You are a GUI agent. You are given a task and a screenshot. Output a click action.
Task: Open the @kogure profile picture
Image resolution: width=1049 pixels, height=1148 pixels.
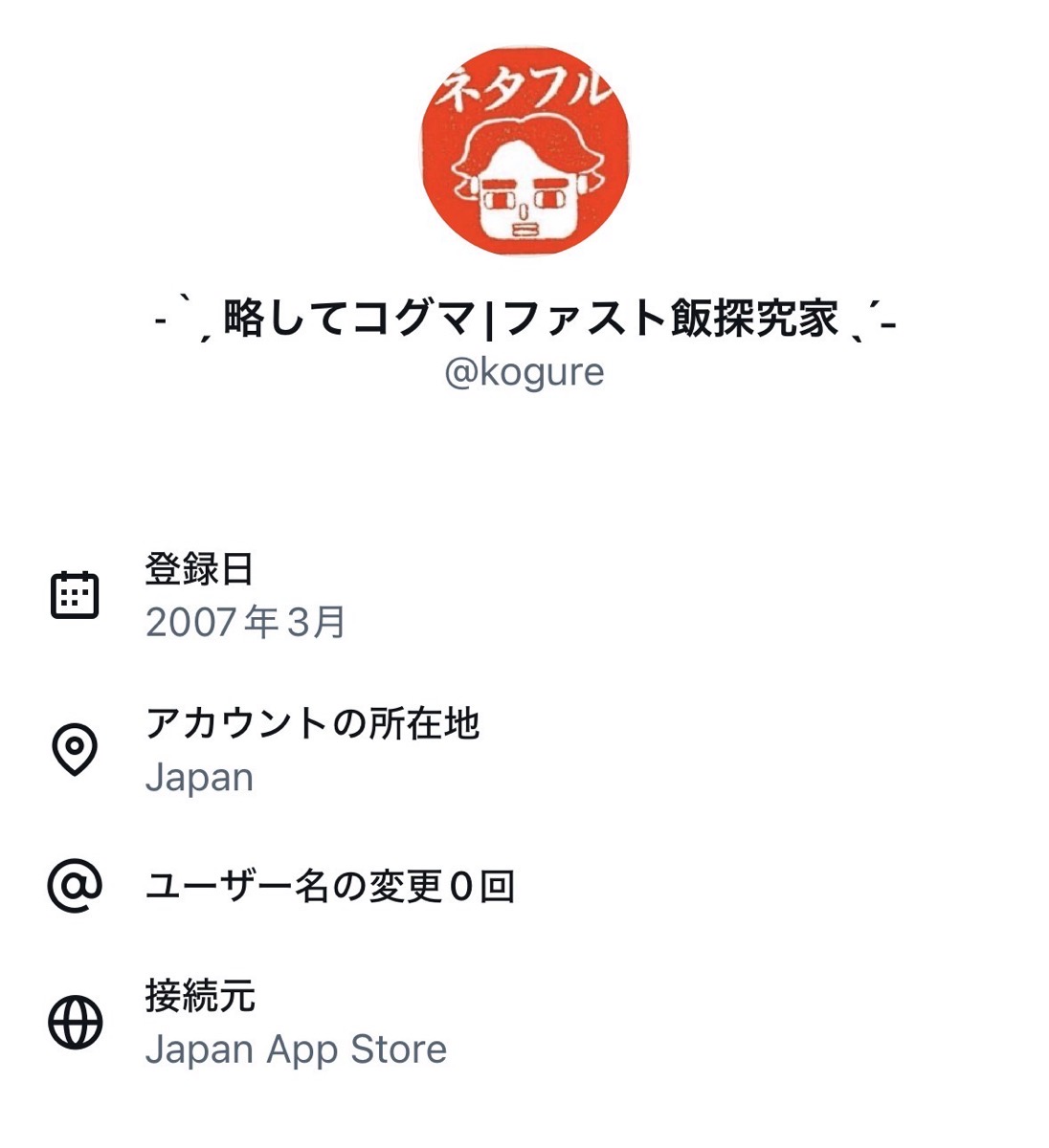pyautogui.click(x=524, y=151)
